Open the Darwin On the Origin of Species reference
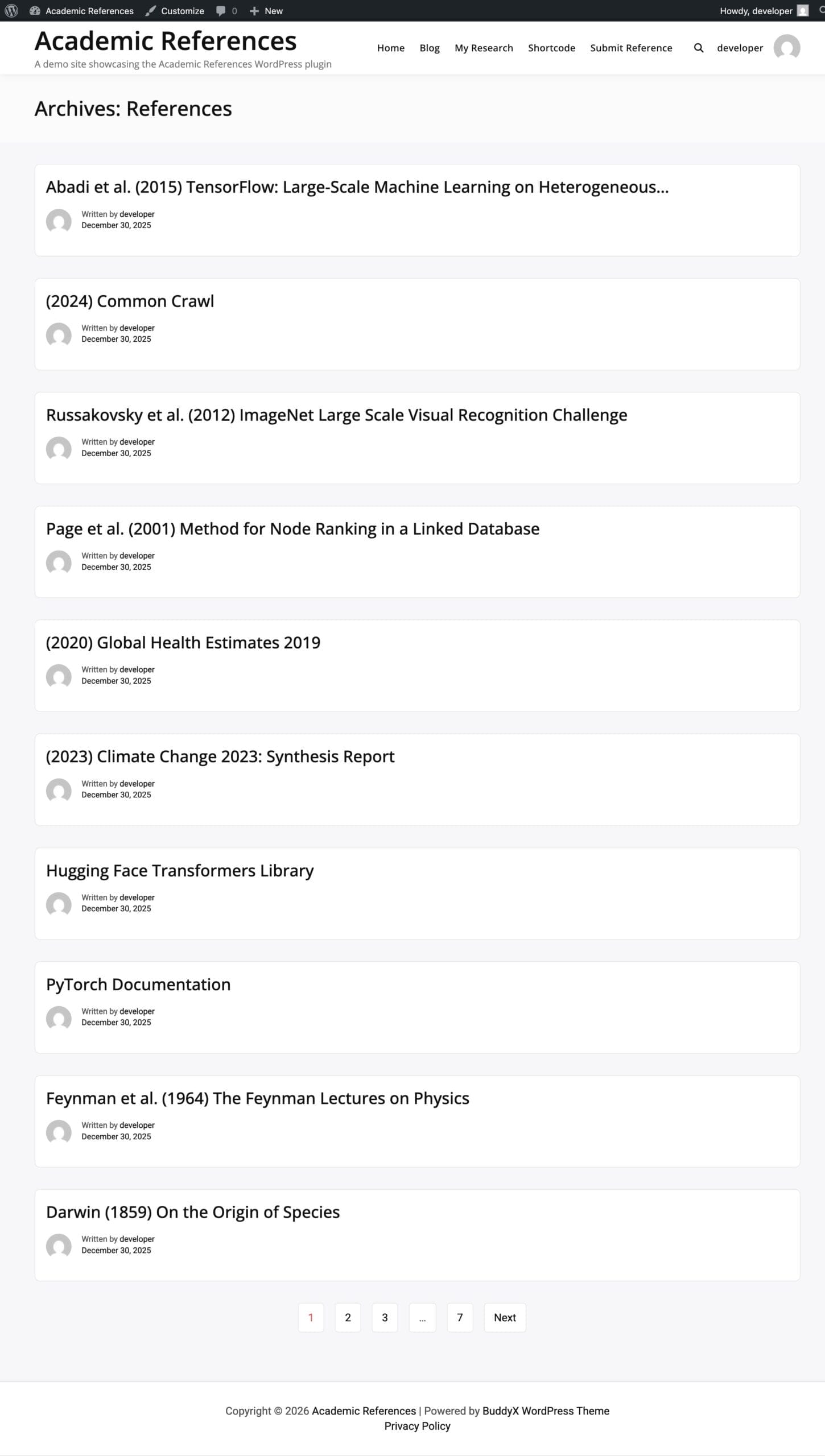The image size is (825, 1456). click(193, 1212)
